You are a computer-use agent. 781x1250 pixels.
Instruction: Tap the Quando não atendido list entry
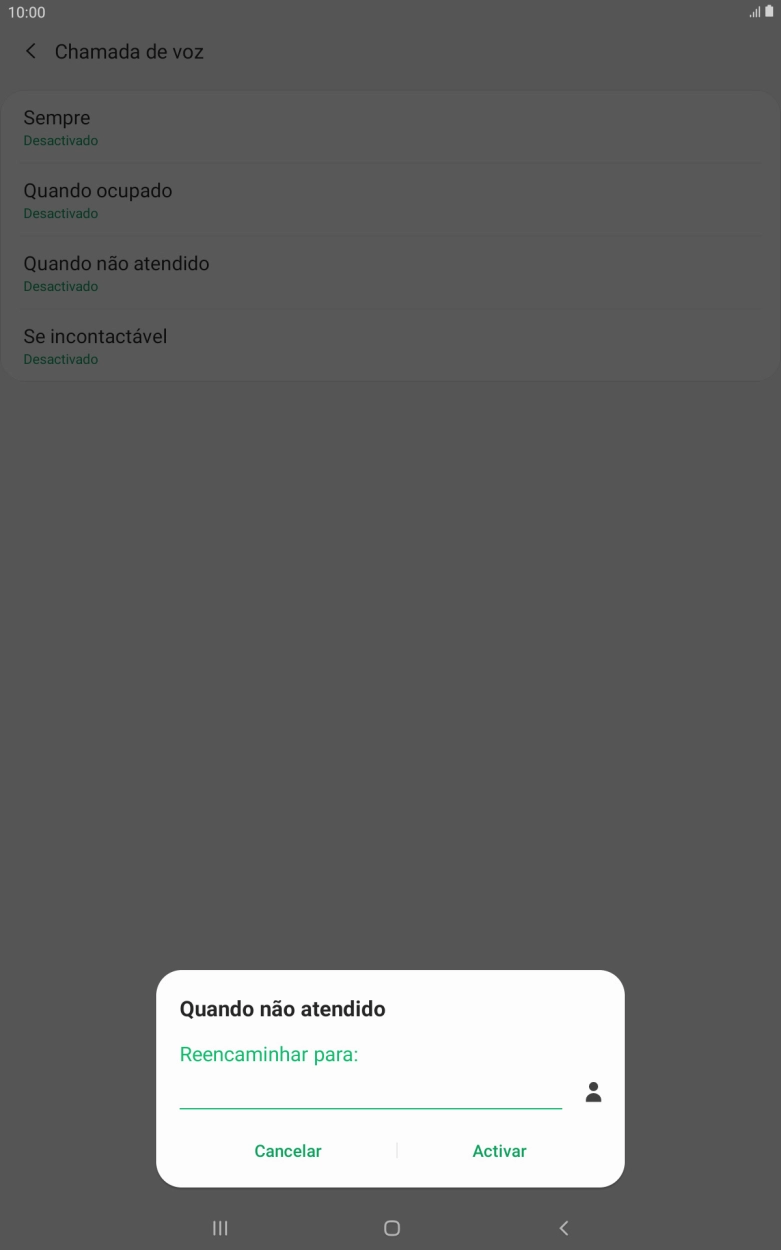(x=391, y=272)
